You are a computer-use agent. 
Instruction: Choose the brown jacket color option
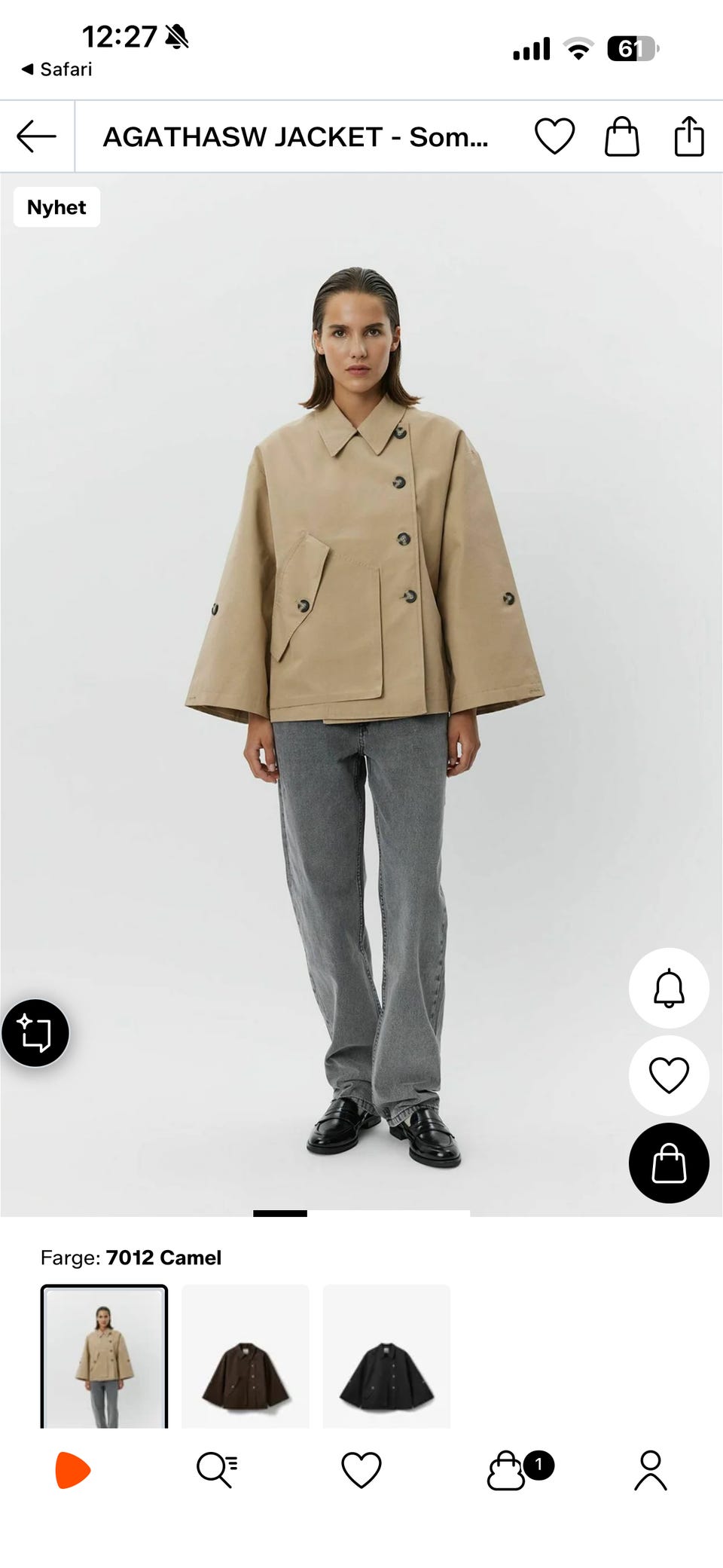[x=246, y=1356]
